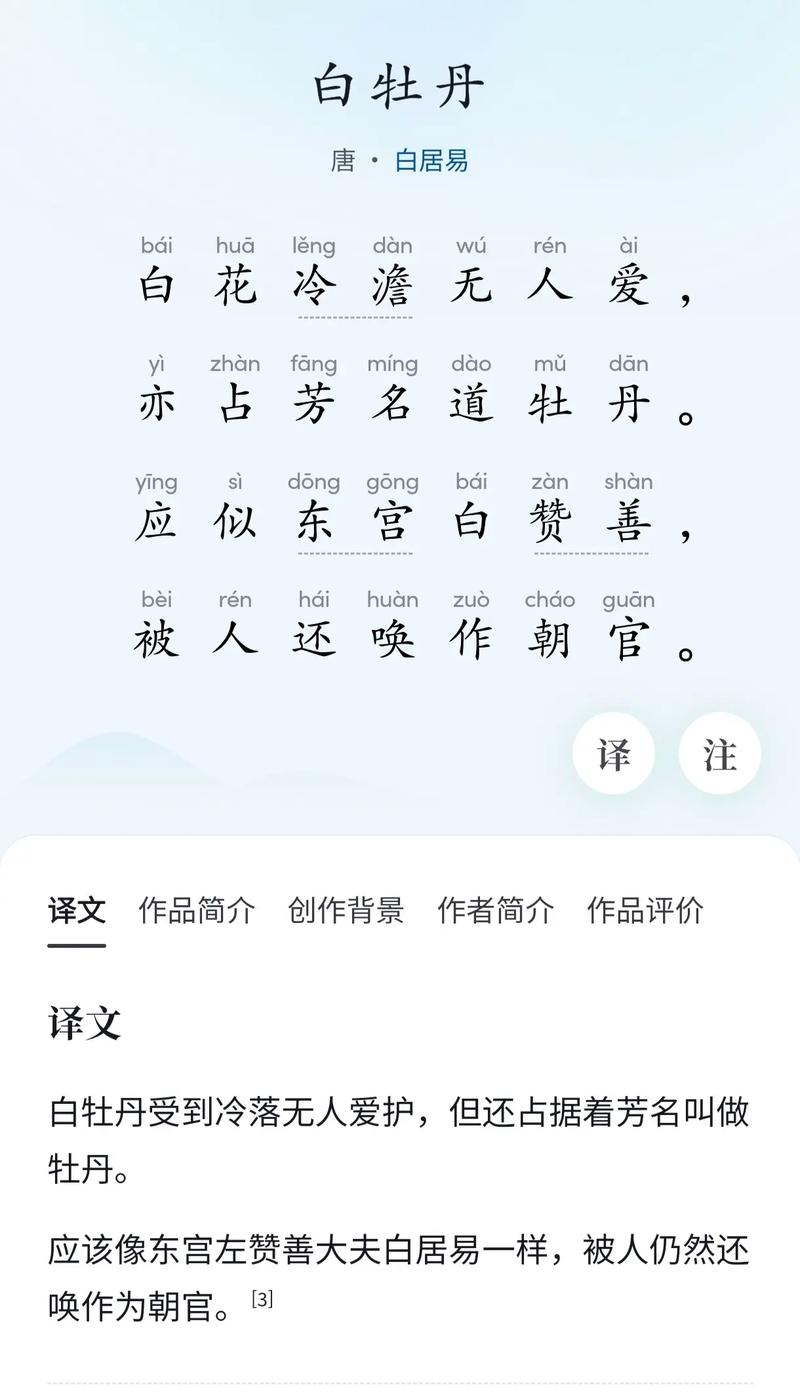Switch to the 作品简介 tab

(196, 910)
